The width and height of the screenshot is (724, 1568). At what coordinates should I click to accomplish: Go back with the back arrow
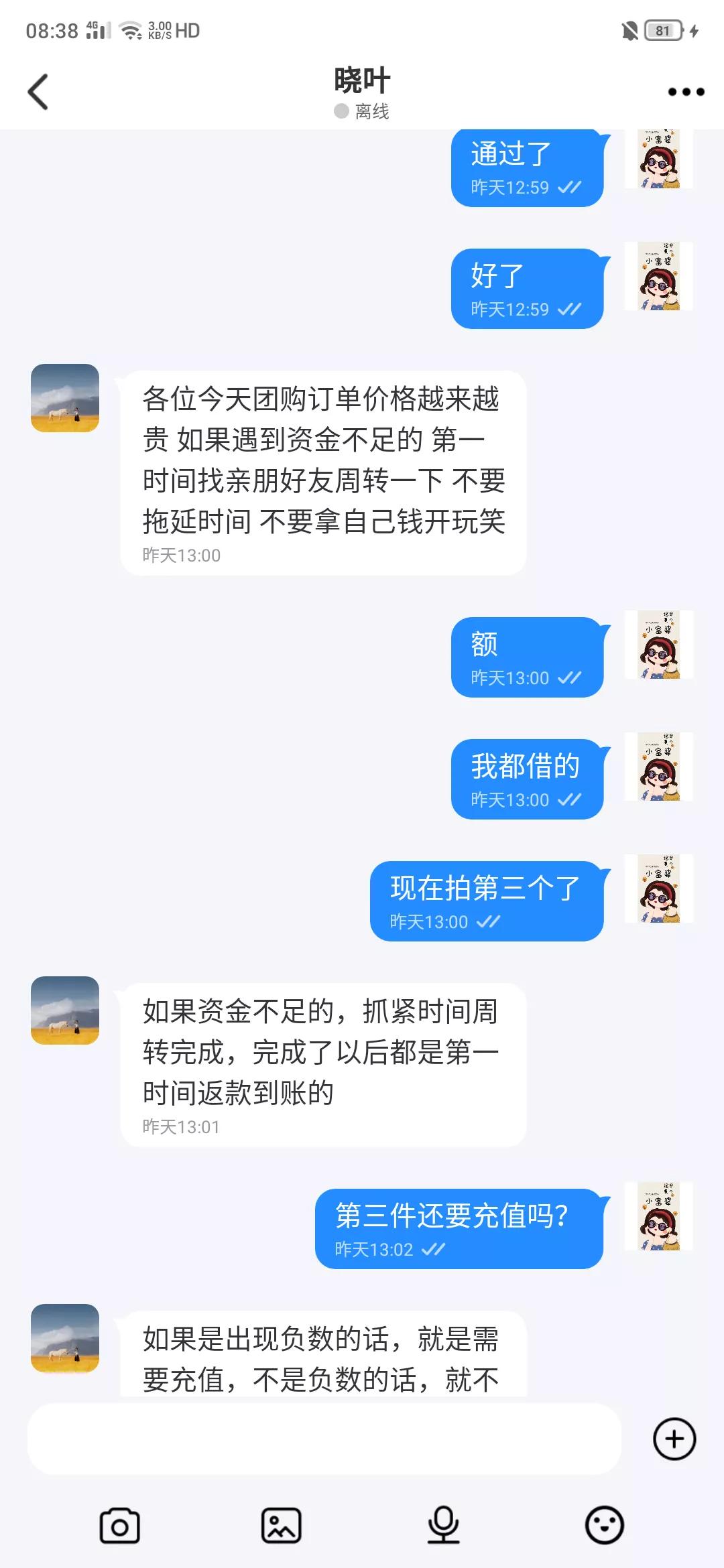(x=38, y=90)
